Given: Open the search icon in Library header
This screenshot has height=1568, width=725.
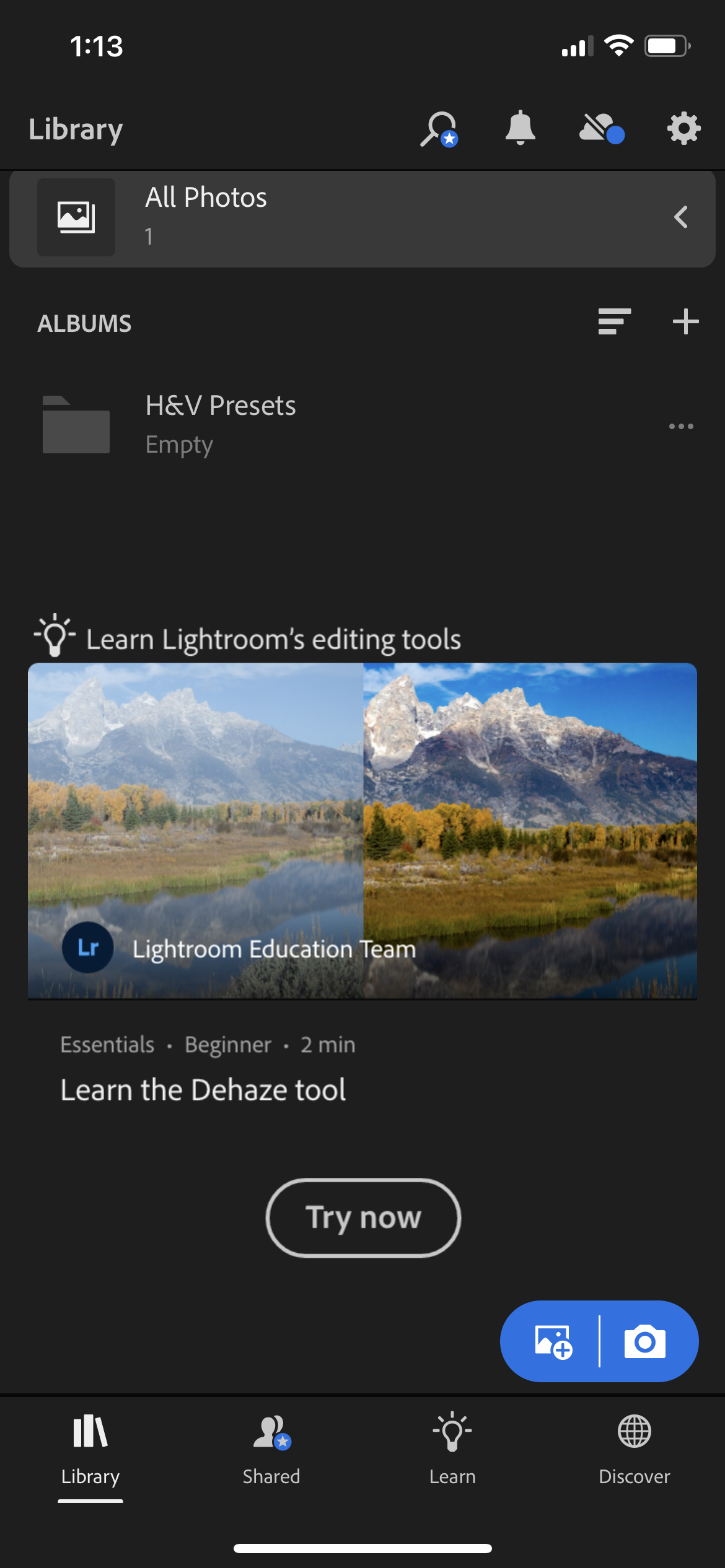Looking at the screenshot, I should 438,129.
